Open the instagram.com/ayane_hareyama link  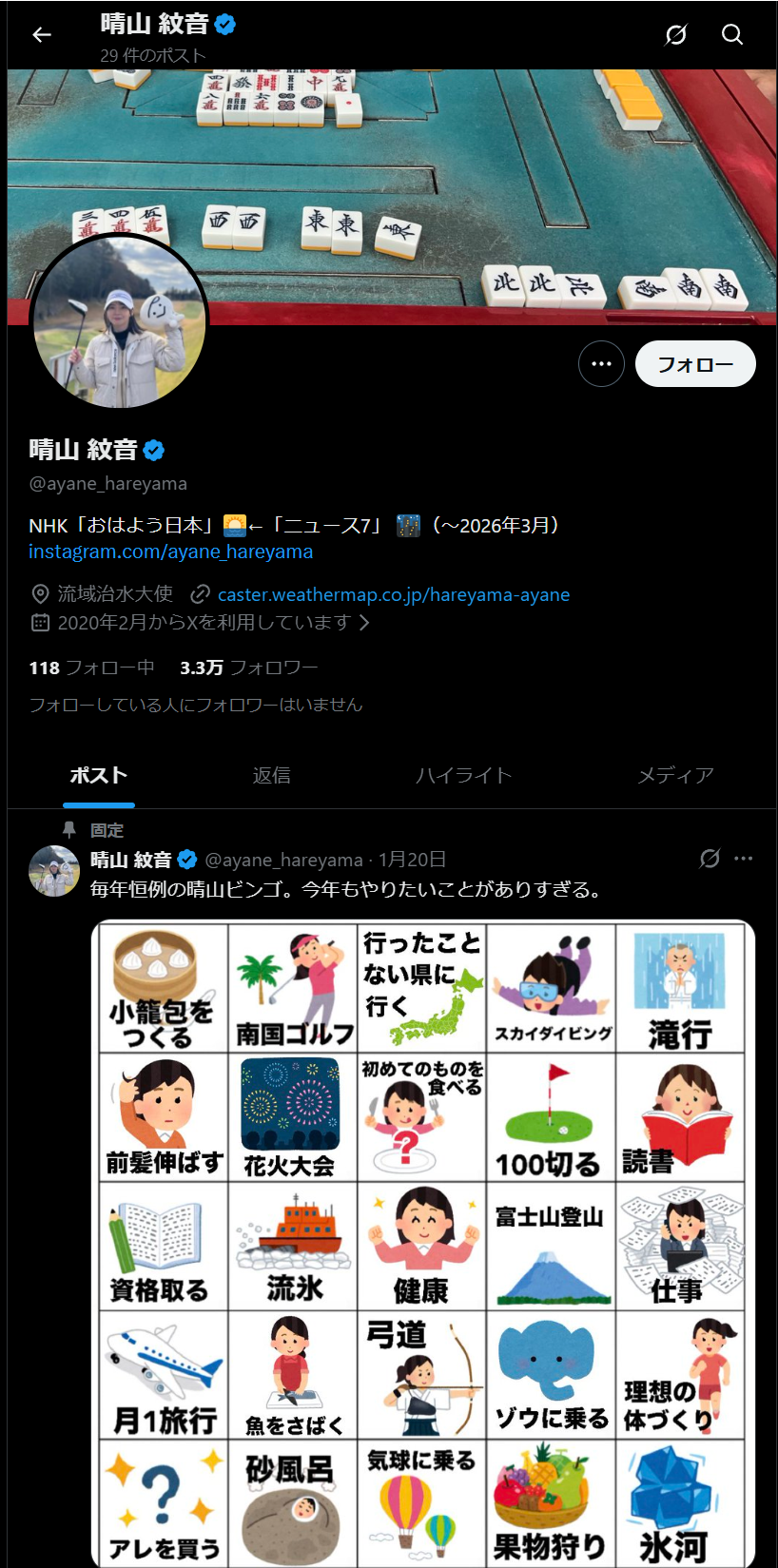170,552
